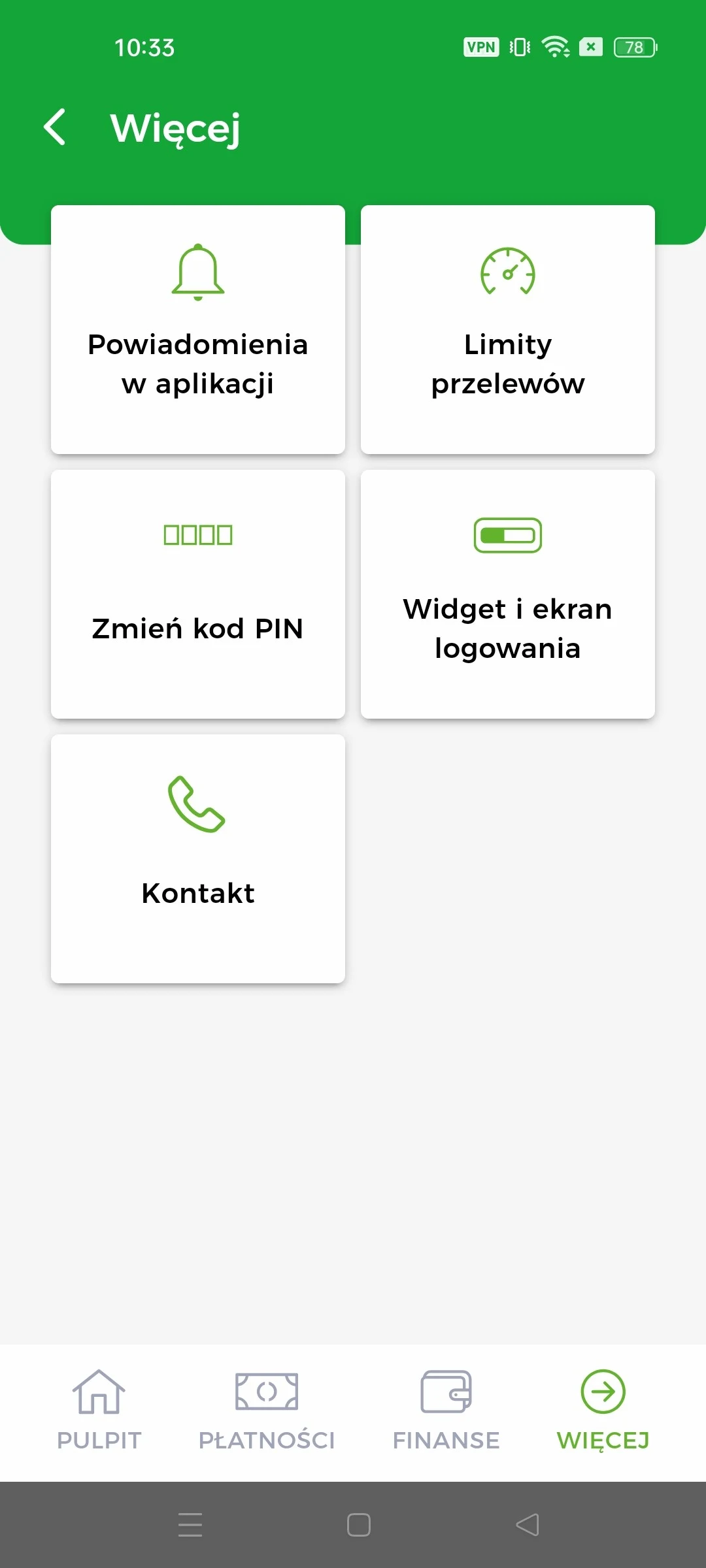Tap the system home button
Viewport: 706px width, 1568px height.
(359, 1525)
